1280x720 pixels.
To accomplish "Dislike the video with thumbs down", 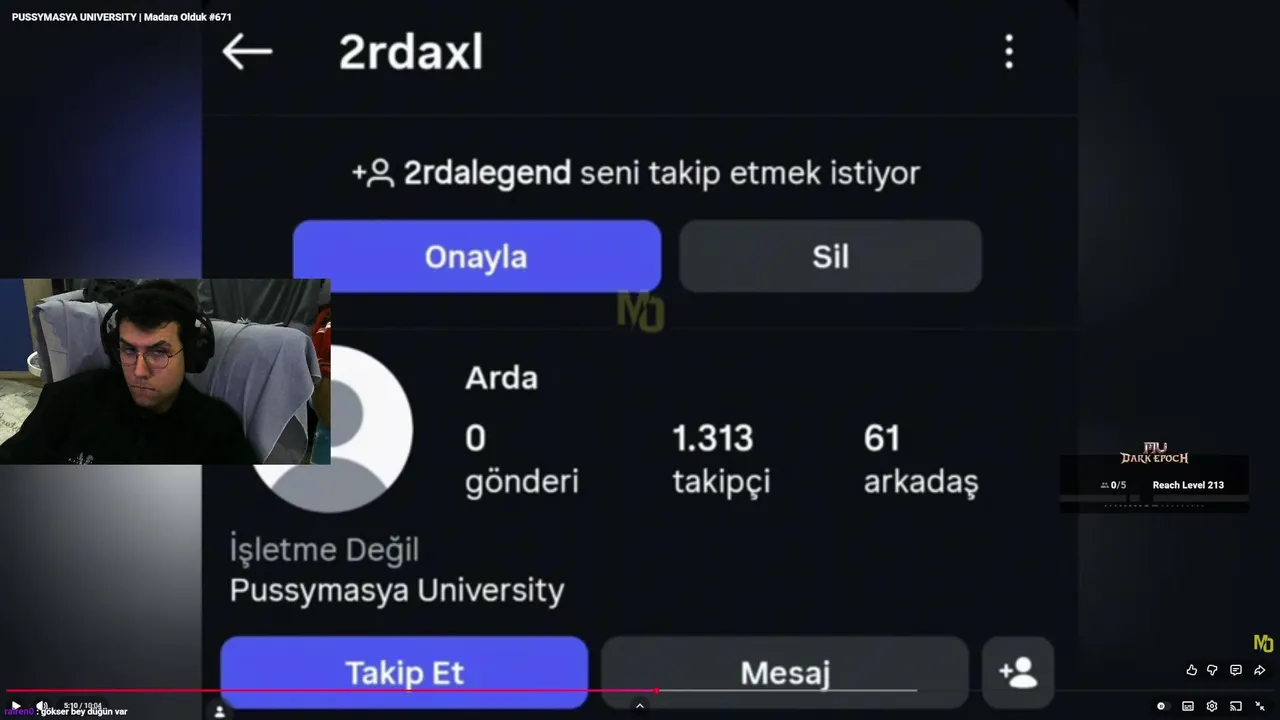I will pyautogui.click(x=1212, y=670).
